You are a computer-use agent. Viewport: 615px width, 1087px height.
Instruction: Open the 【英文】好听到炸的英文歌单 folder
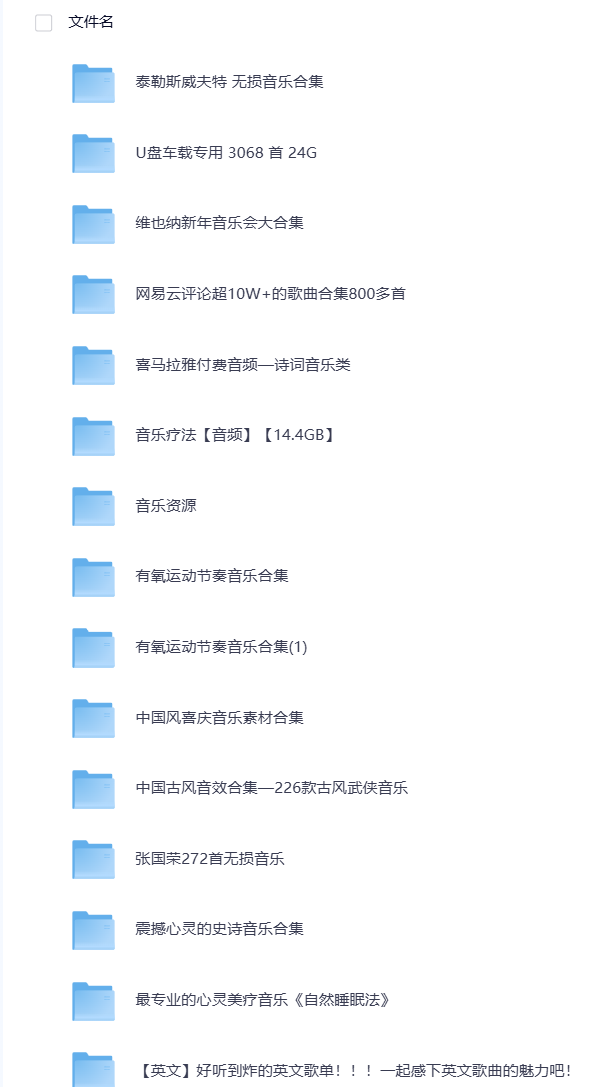tap(355, 1070)
